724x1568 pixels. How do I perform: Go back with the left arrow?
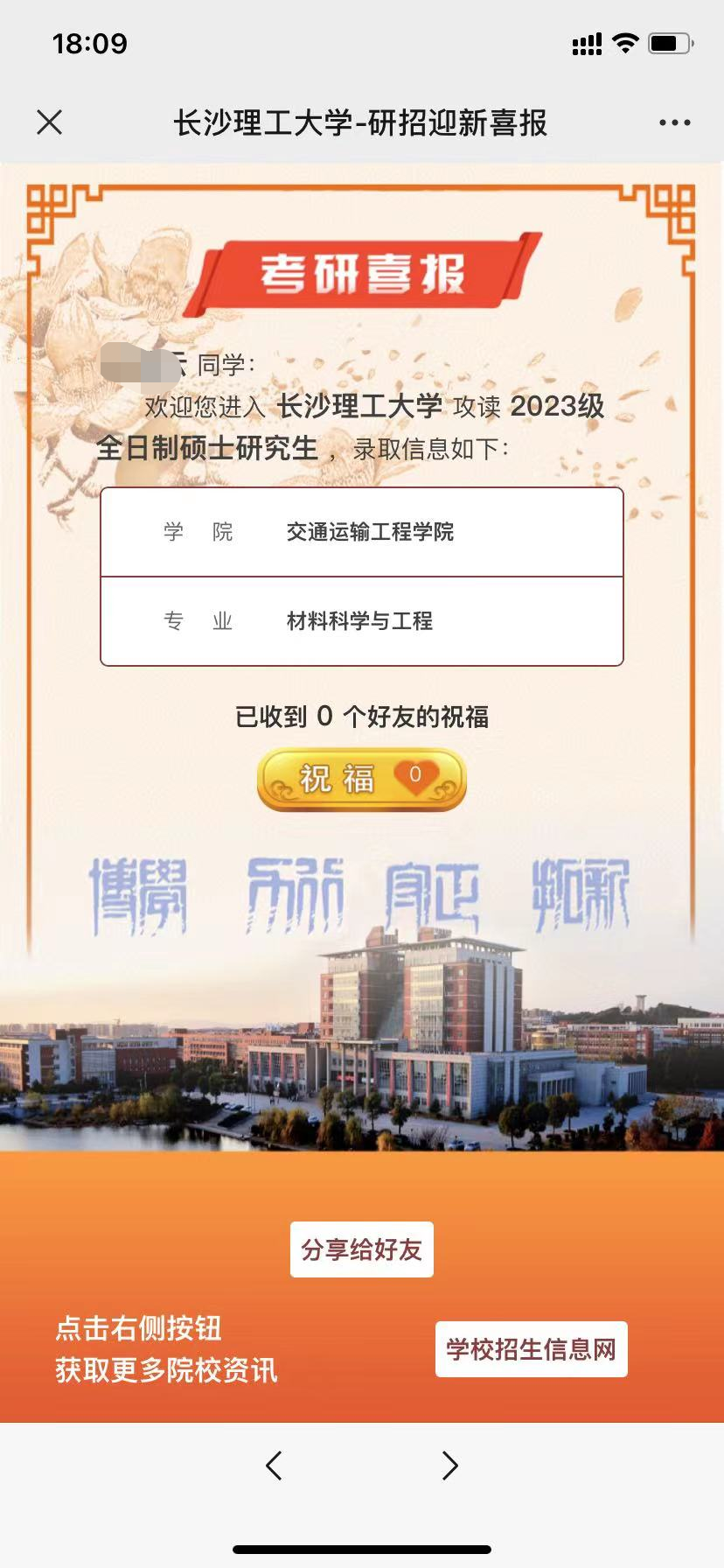coord(274,1465)
